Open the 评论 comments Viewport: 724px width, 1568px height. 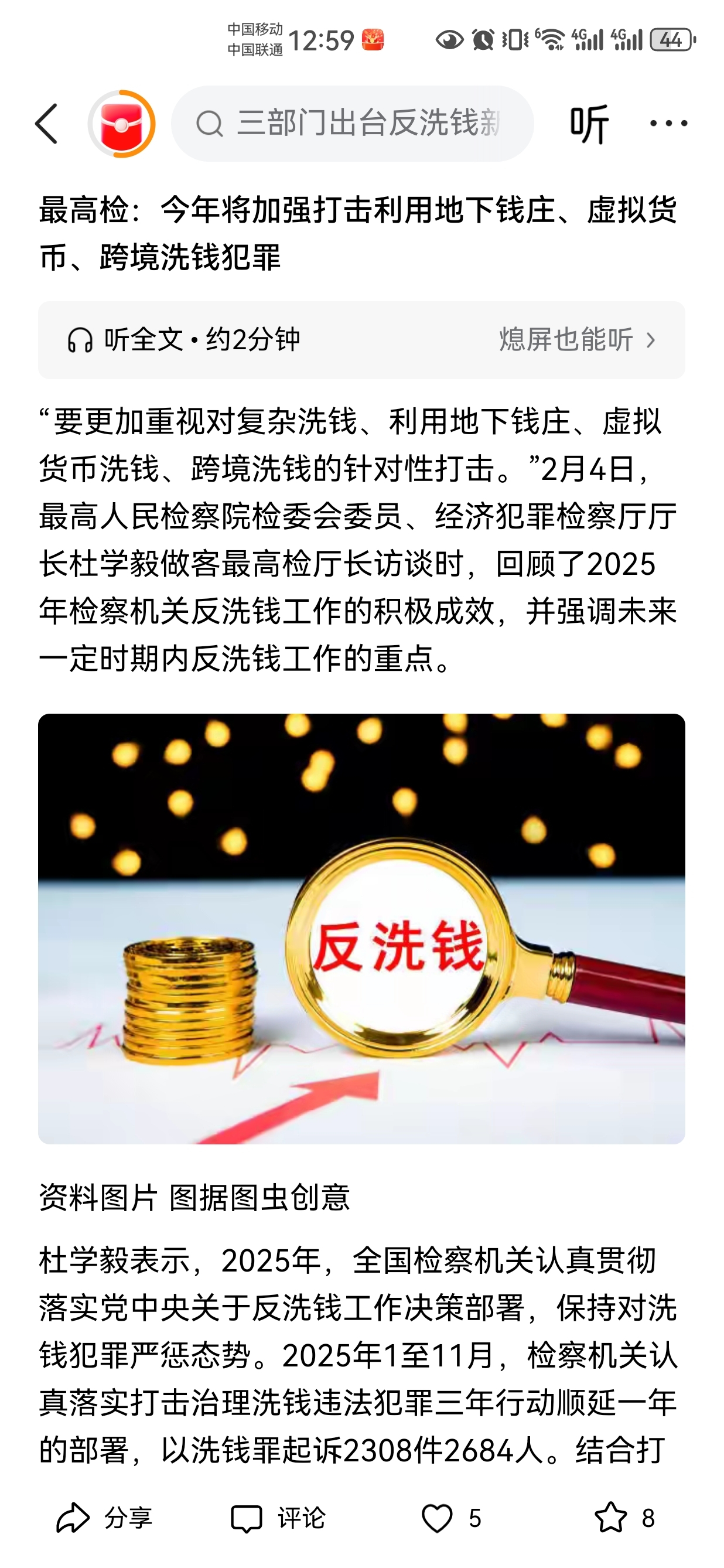point(278,1518)
